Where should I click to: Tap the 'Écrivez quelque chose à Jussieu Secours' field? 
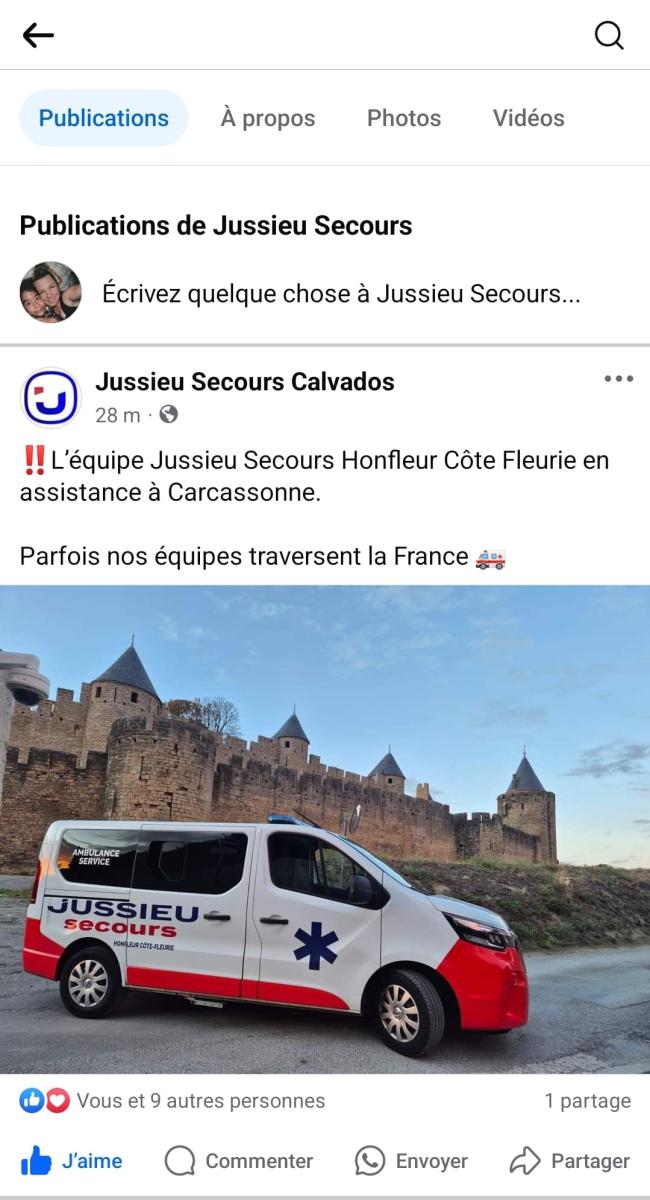point(341,294)
